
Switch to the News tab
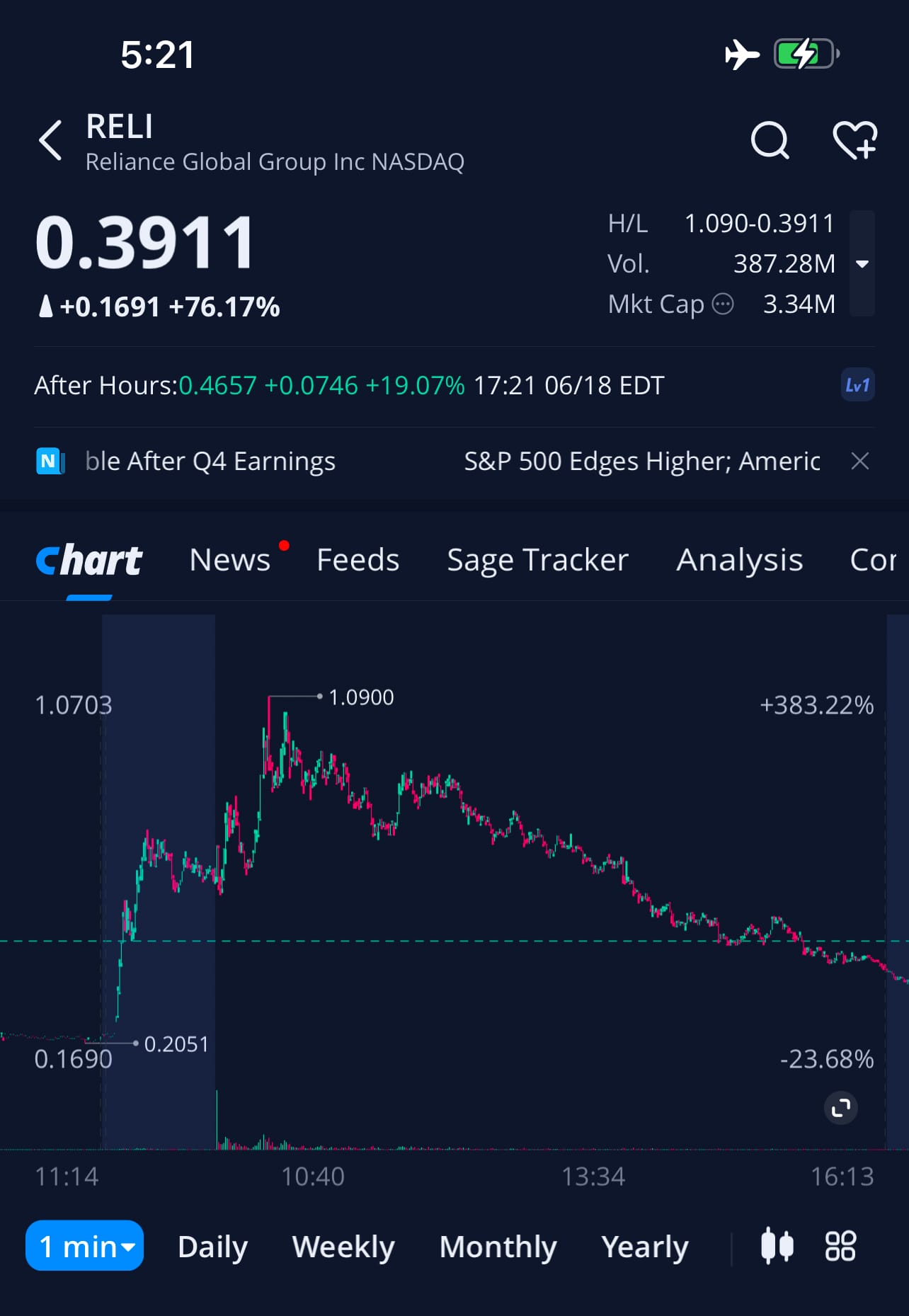tap(230, 560)
